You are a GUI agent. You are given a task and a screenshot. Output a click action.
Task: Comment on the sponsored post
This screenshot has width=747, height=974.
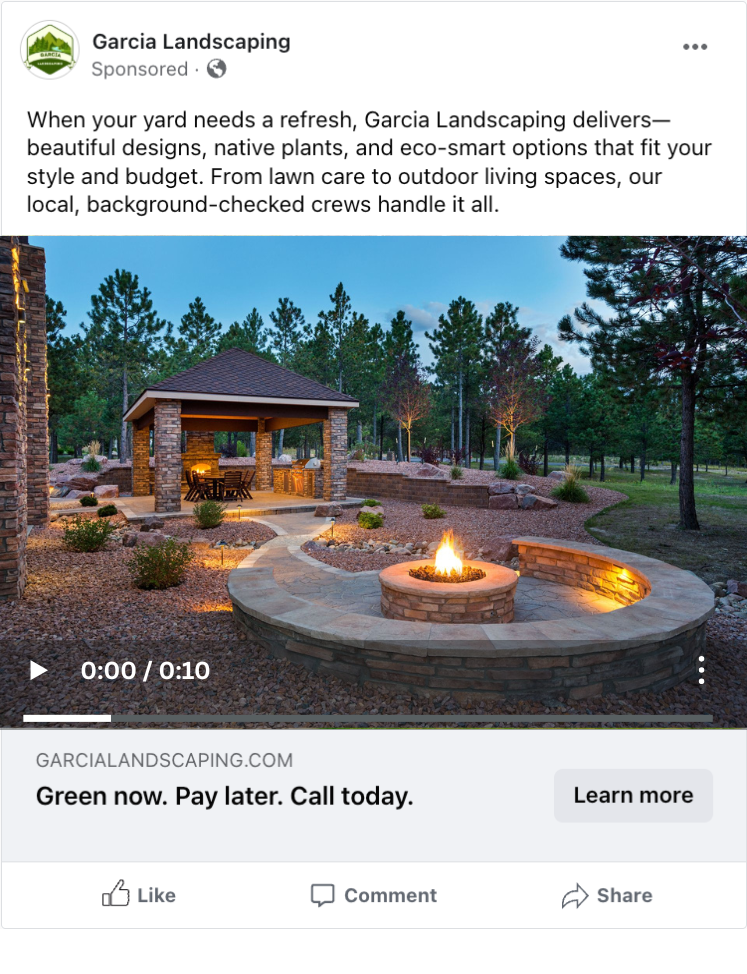[373, 895]
